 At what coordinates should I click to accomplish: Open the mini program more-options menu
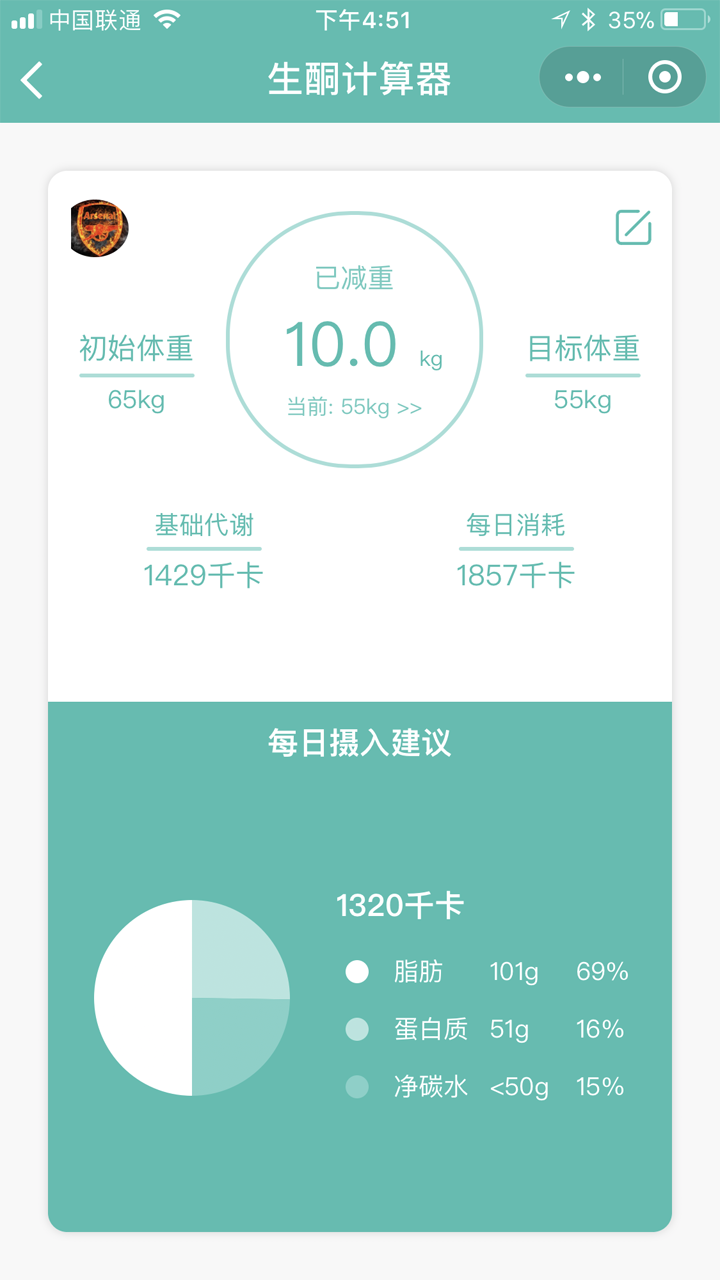[x=582, y=77]
